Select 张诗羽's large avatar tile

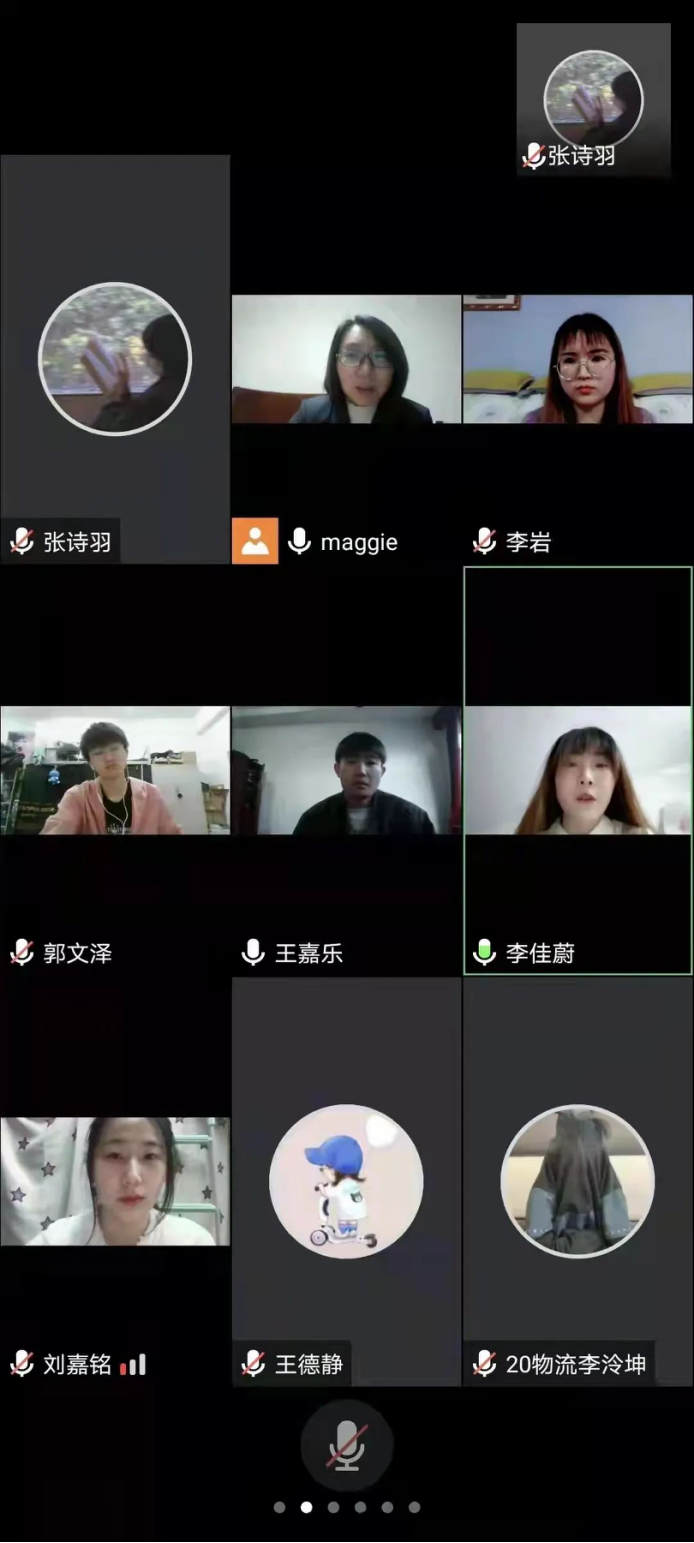[x=115, y=360]
